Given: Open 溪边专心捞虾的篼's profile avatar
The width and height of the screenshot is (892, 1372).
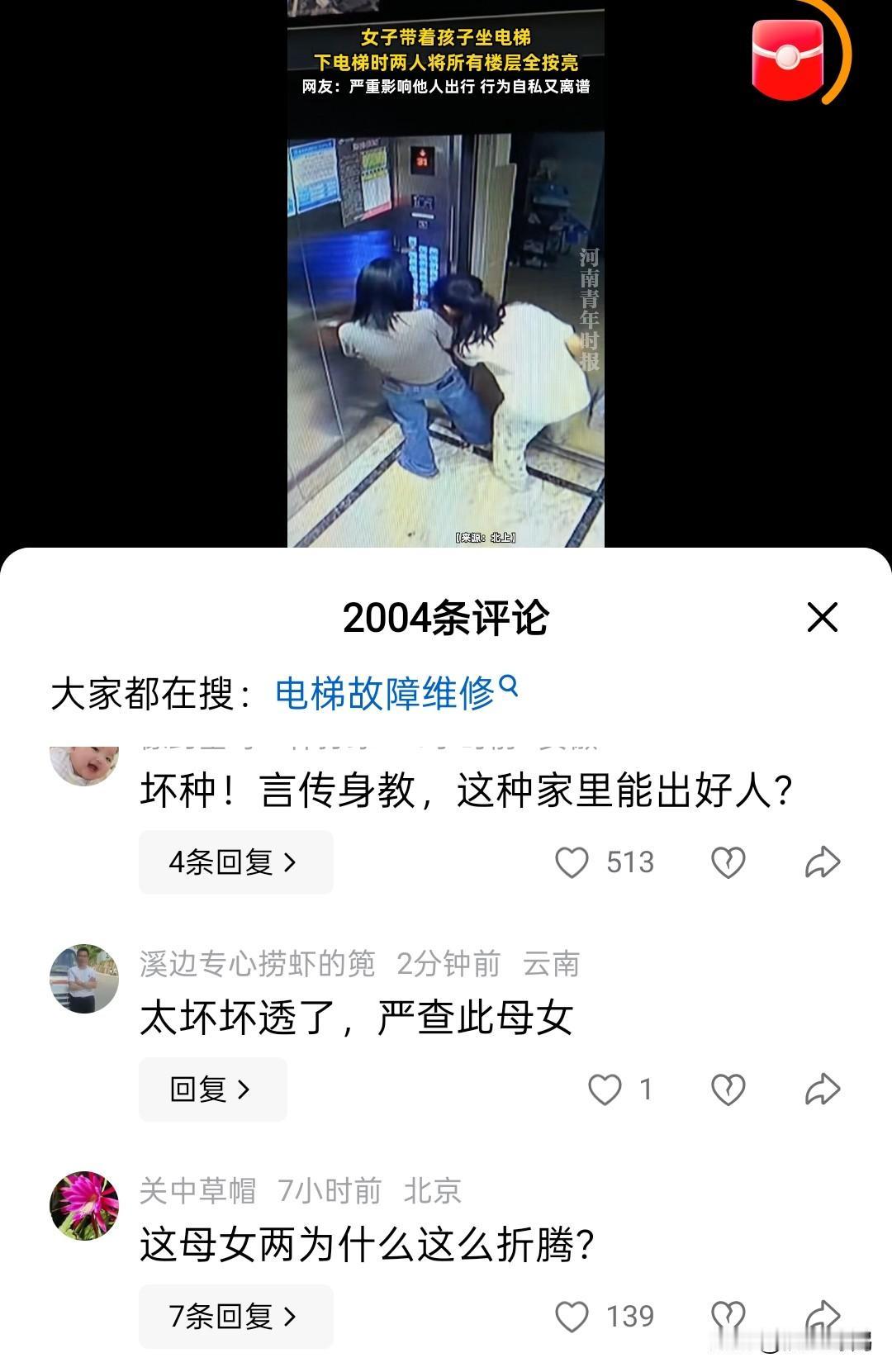Looking at the screenshot, I should (84, 979).
